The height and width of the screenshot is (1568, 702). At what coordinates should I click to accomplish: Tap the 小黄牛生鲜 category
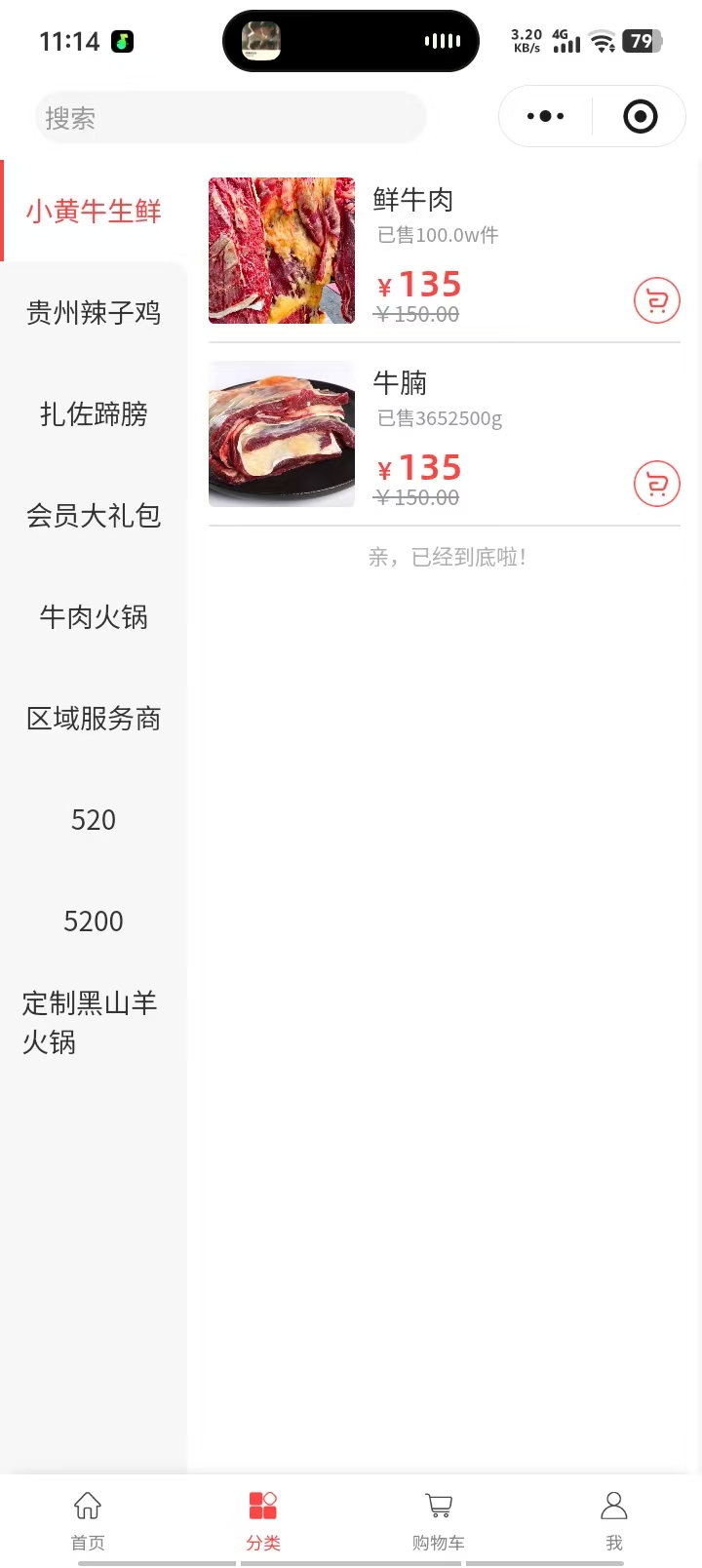[94, 212]
